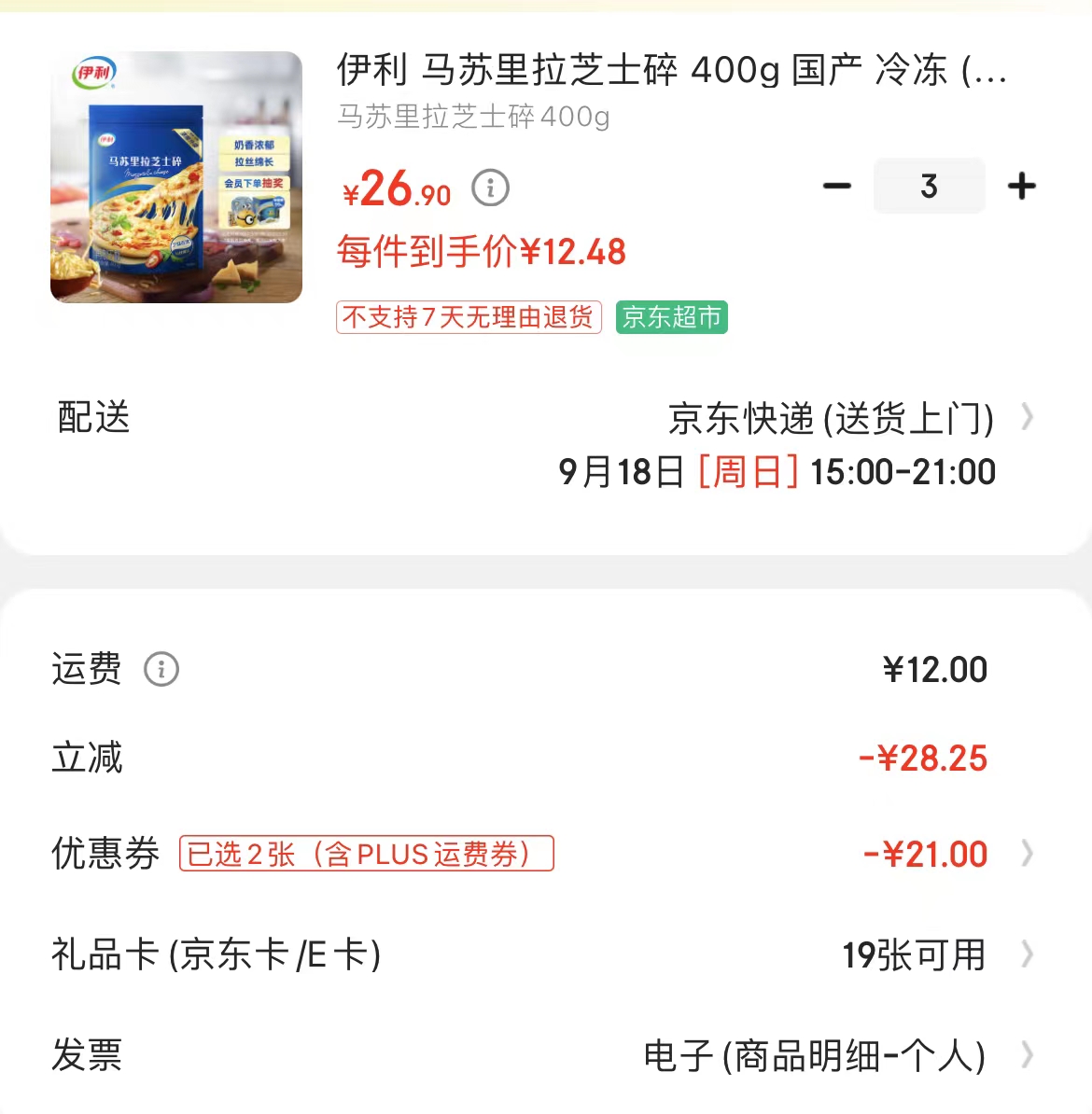Select the 不支持7天无理由退货 label
This screenshot has width=1092, height=1114.
tap(469, 317)
